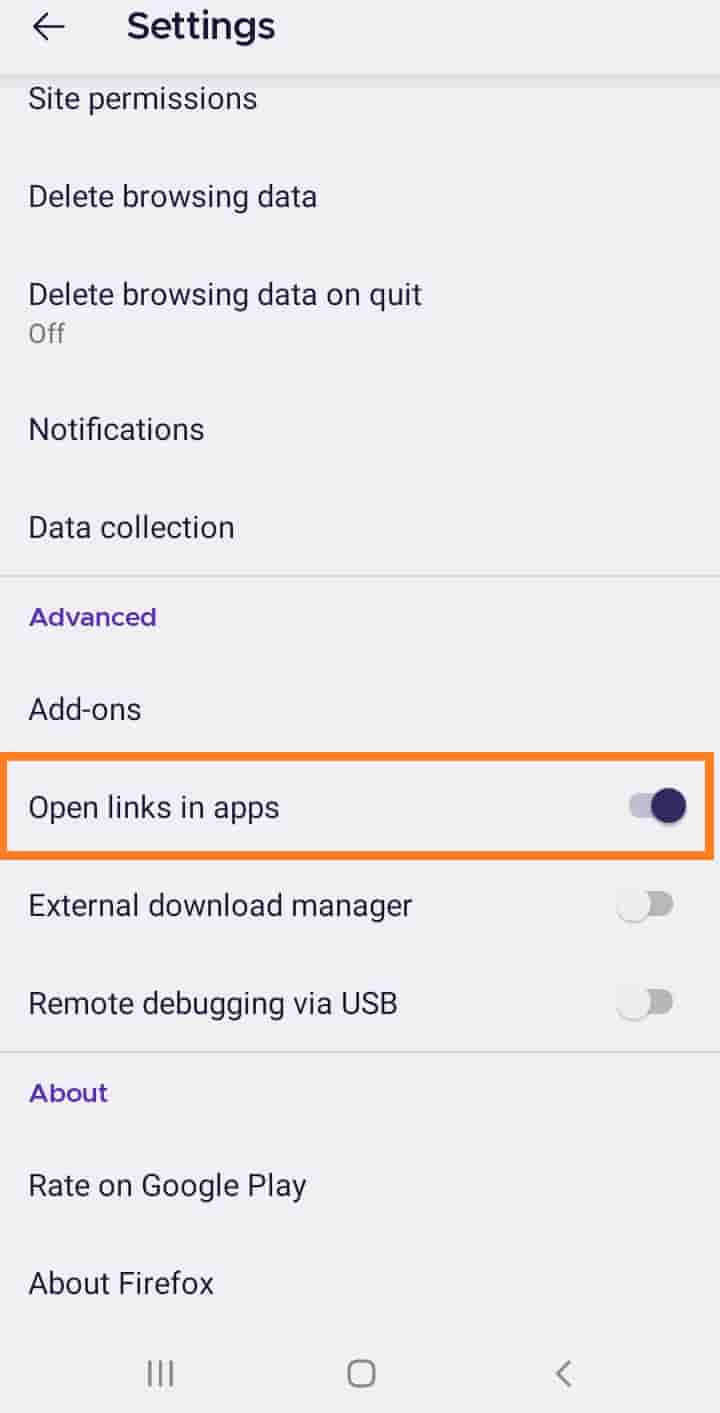Disable Open links in apps
The image size is (720, 1413).
(x=657, y=806)
